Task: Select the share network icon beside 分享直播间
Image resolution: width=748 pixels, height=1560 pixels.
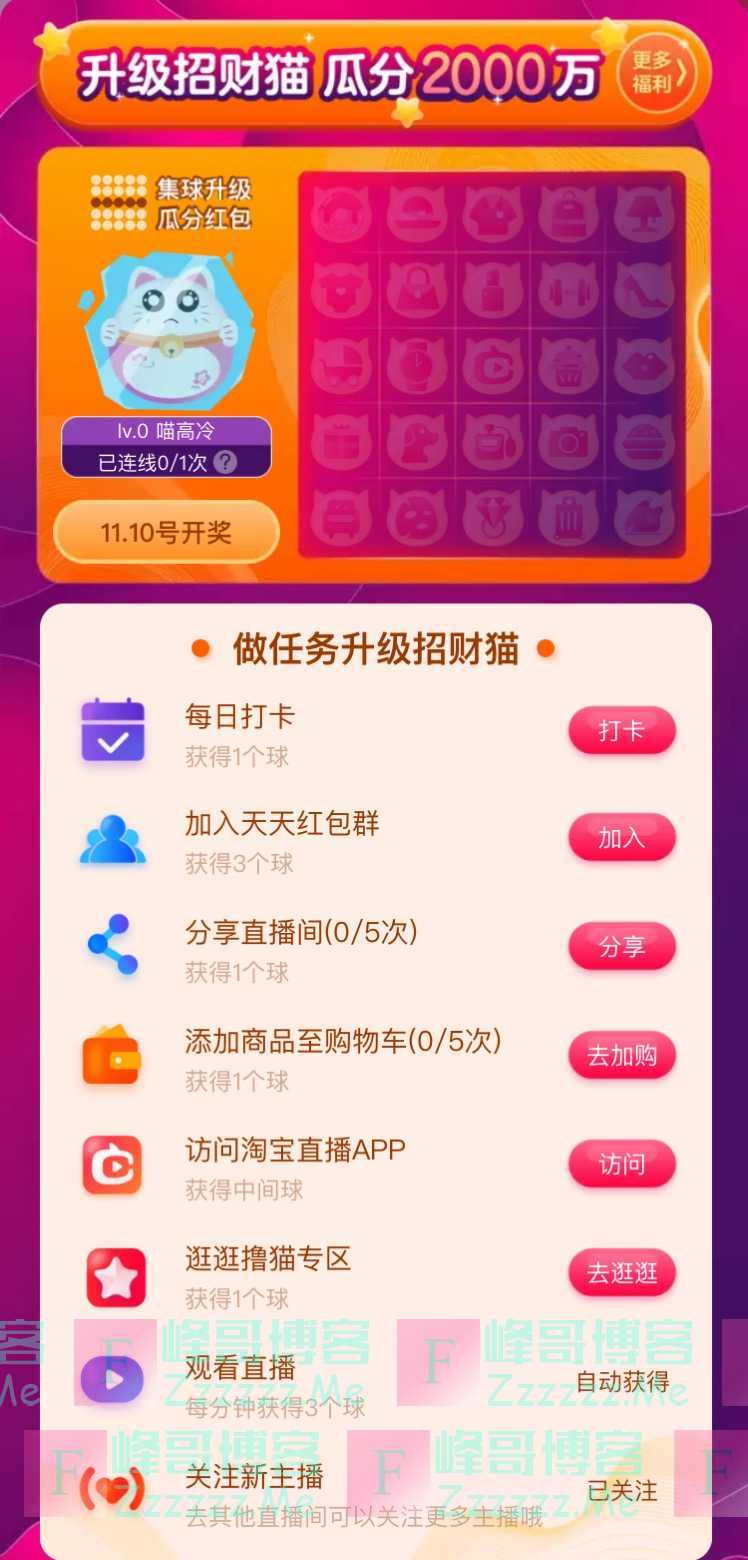Action: (x=112, y=948)
